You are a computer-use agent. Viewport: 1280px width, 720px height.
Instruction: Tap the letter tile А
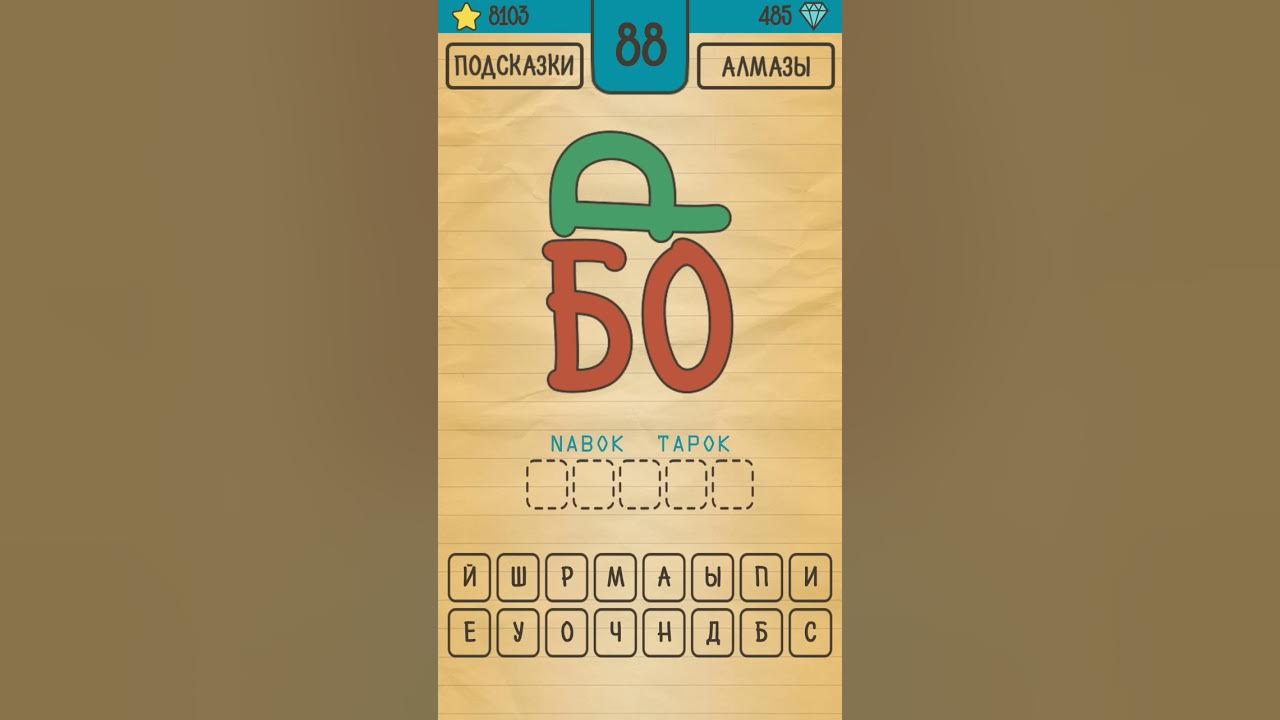click(x=664, y=578)
